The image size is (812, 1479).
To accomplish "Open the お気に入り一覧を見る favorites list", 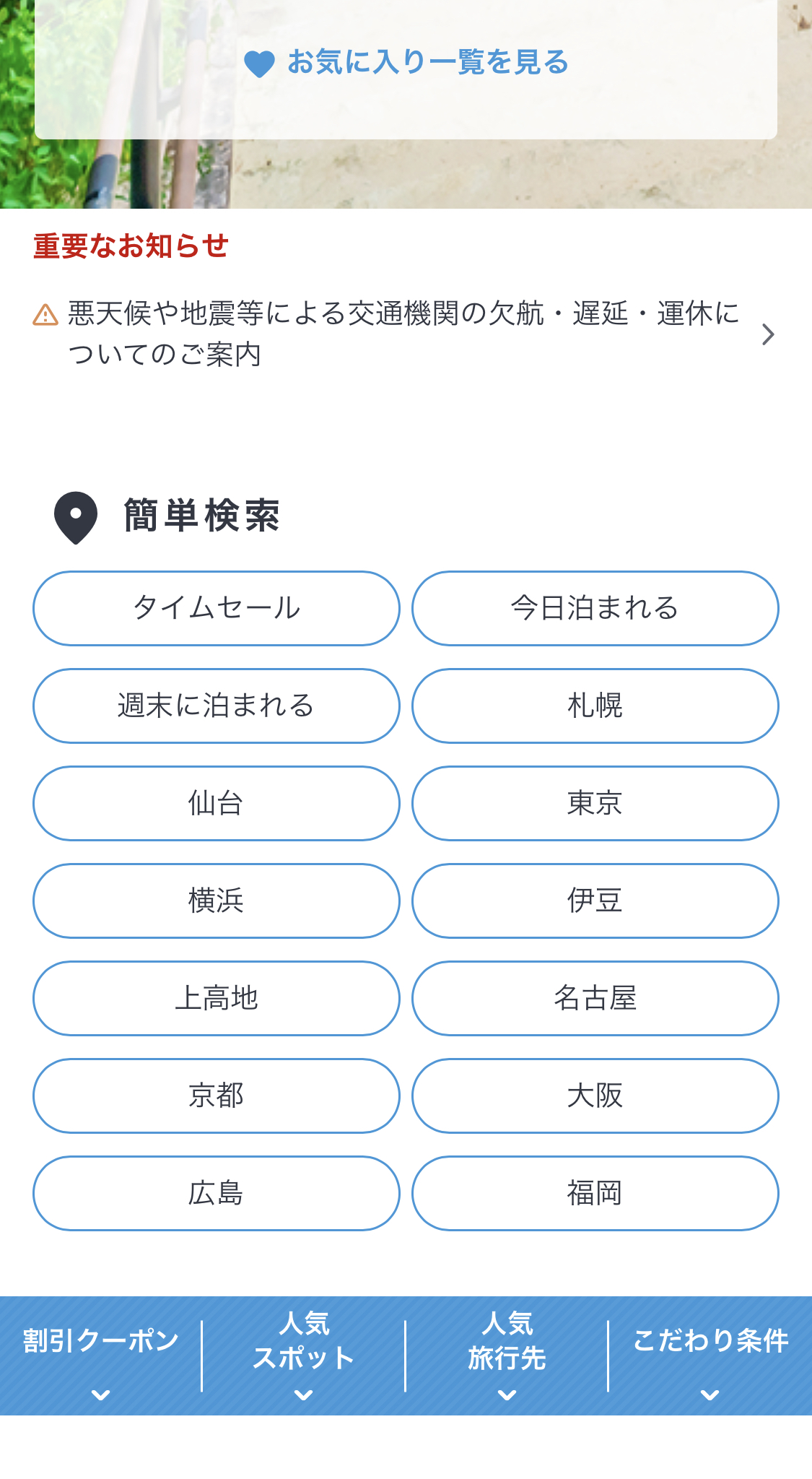I will 406,63.
